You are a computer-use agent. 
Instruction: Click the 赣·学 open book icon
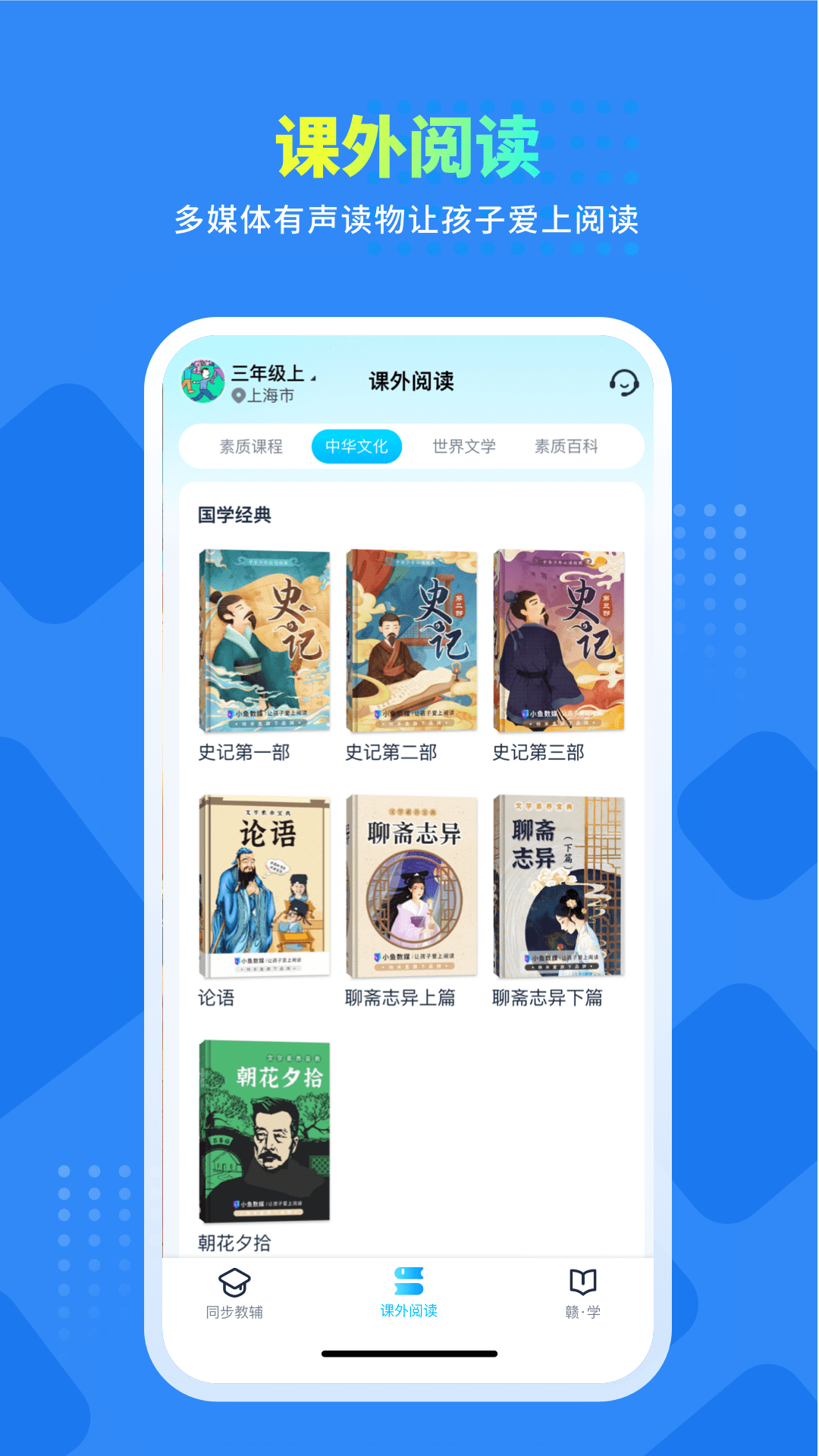point(580,1282)
